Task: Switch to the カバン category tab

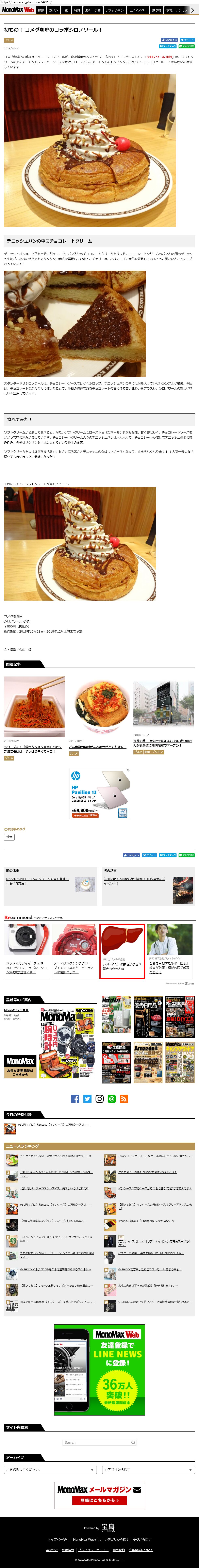Action: coord(54,10)
